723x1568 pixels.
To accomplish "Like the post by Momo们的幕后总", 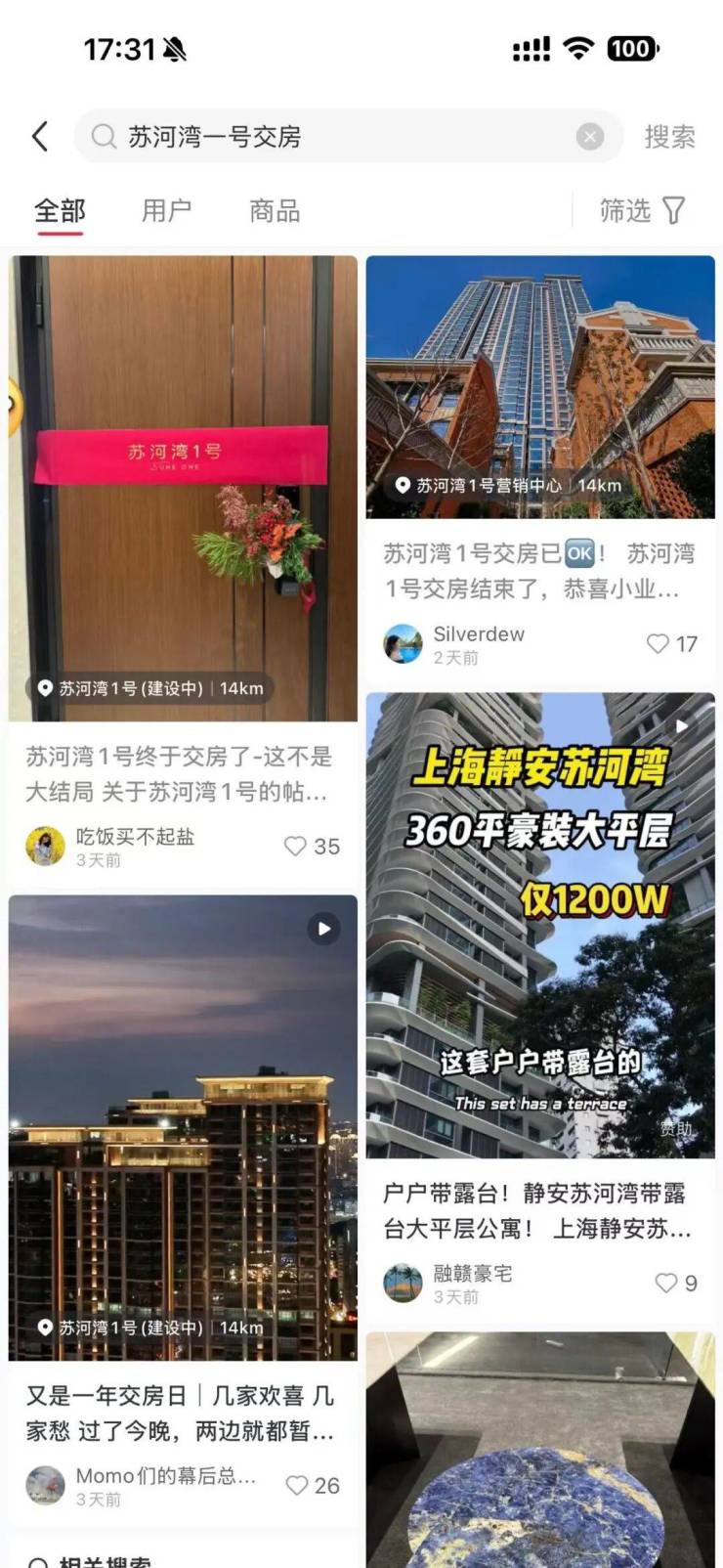I will 297,1485.
